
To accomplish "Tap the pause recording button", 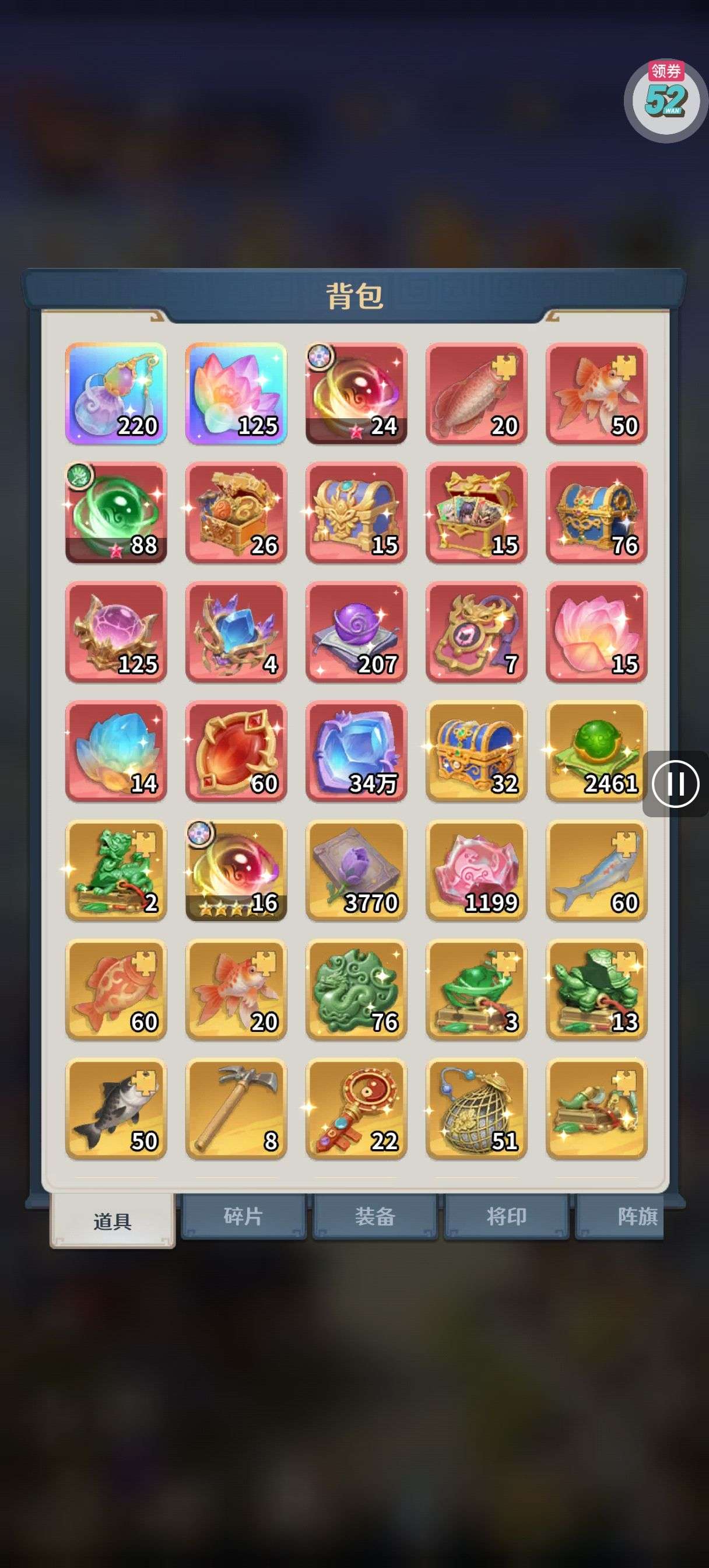I will (675, 783).
